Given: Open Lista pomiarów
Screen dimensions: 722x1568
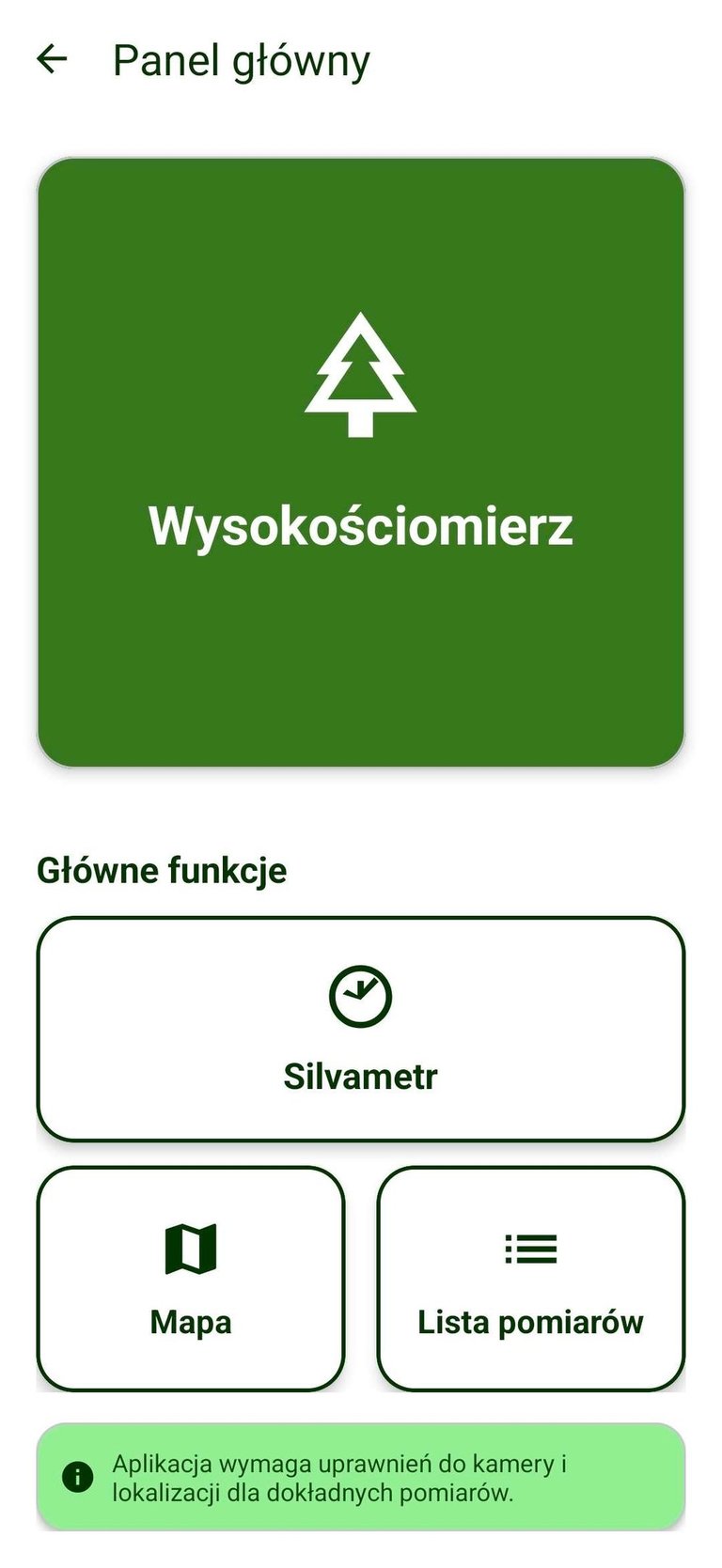Looking at the screenshot, I should click(x=530, y=1278).
